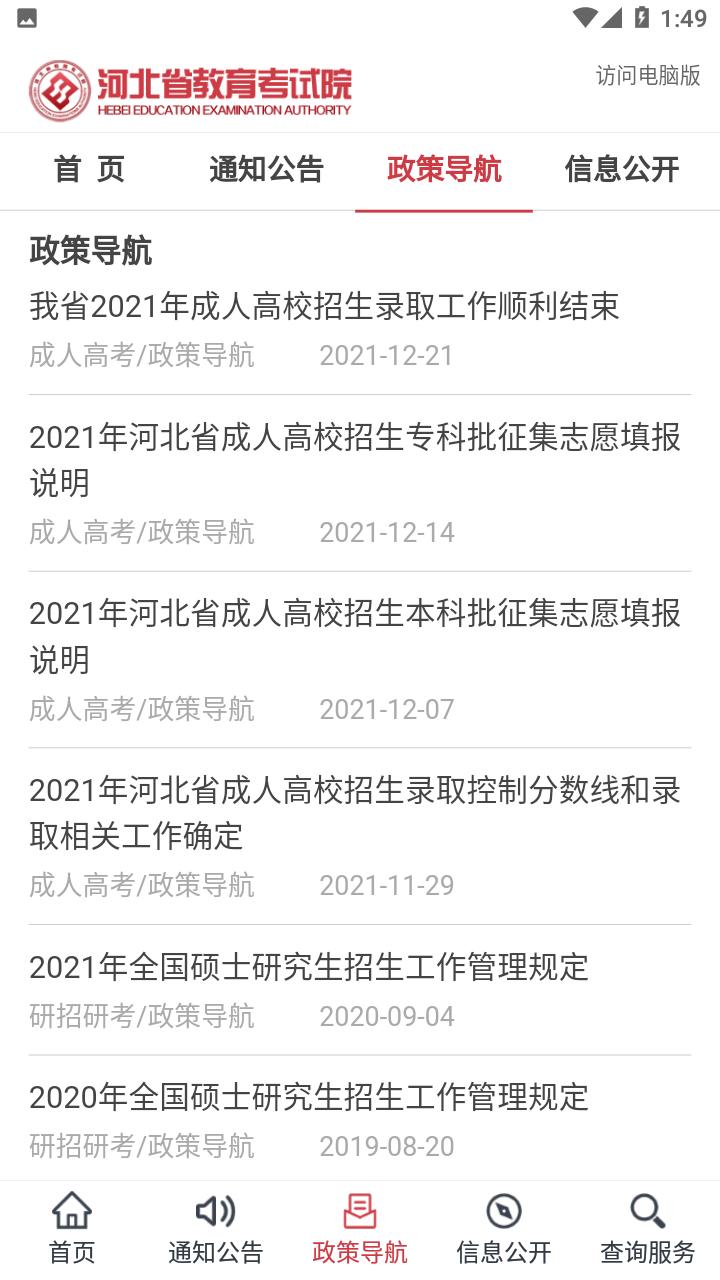Open 2020年全国硕士研究生招生工作管理规定
This screenshot has height=1280, width=720.
click(309, 1097)
